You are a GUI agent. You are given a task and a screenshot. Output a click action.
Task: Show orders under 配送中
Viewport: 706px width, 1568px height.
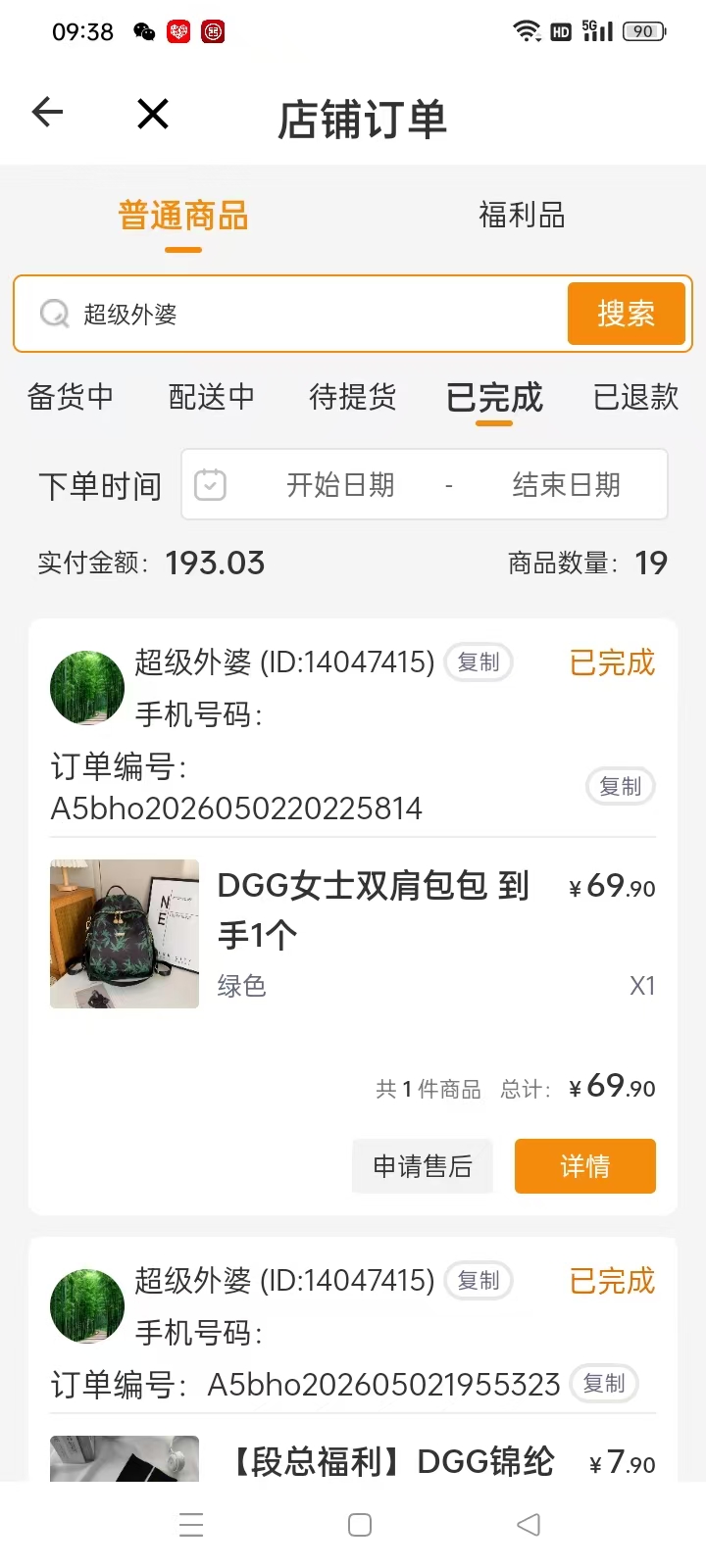(212, 397)
